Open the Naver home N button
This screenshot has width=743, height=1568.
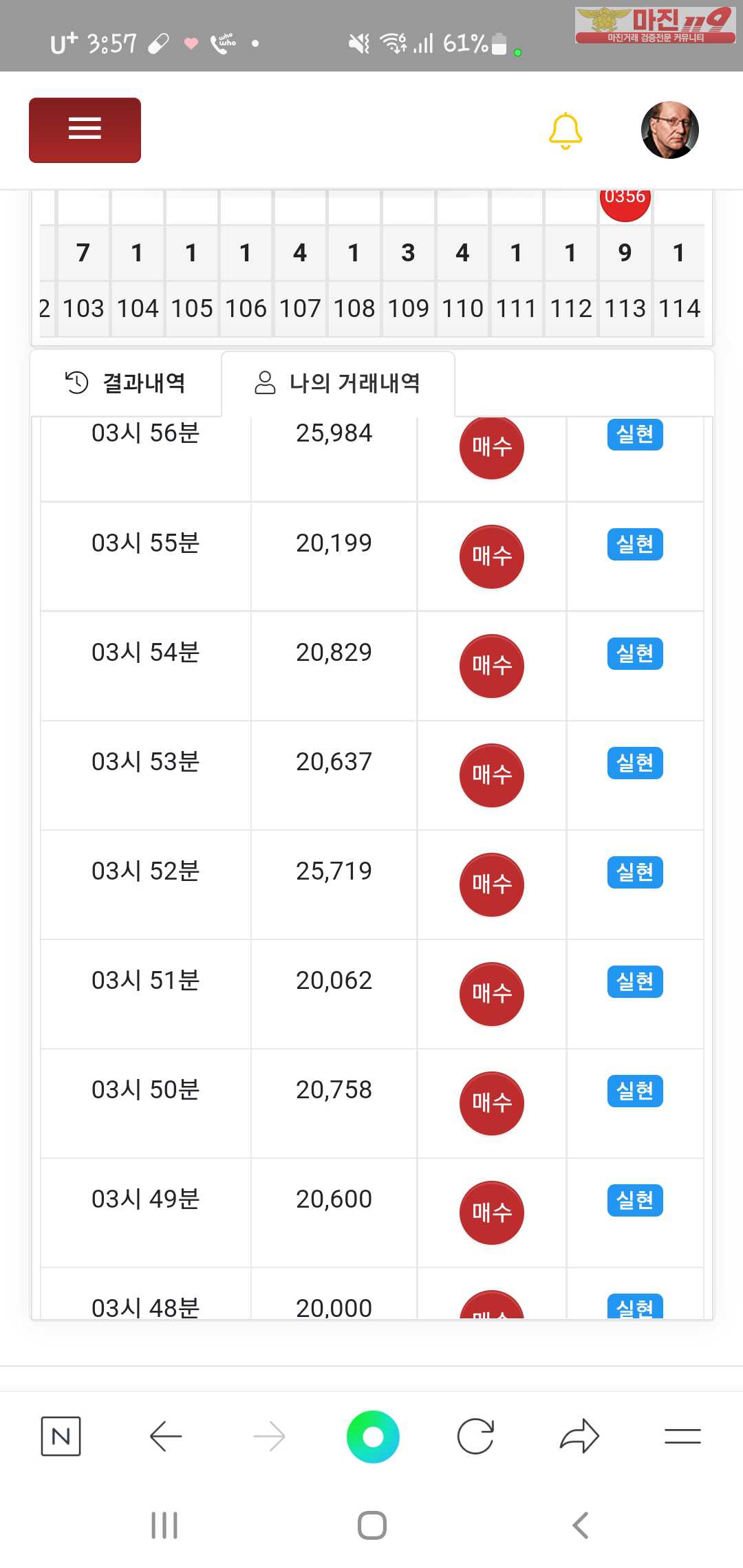coord(61,1436)
